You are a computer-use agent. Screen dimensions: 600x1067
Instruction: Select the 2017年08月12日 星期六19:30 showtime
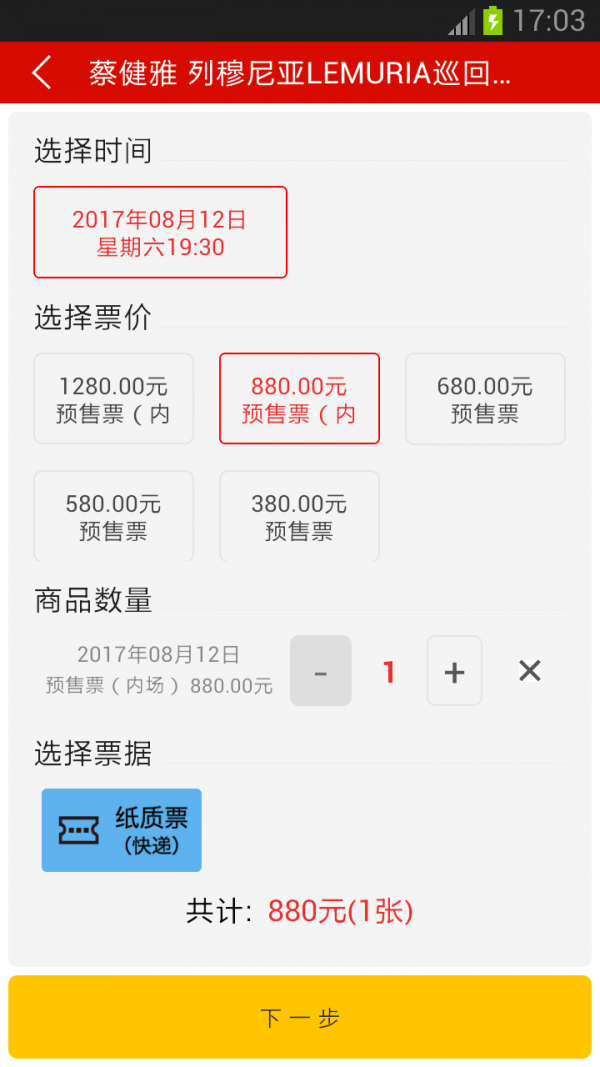click(x=161, y=232)
